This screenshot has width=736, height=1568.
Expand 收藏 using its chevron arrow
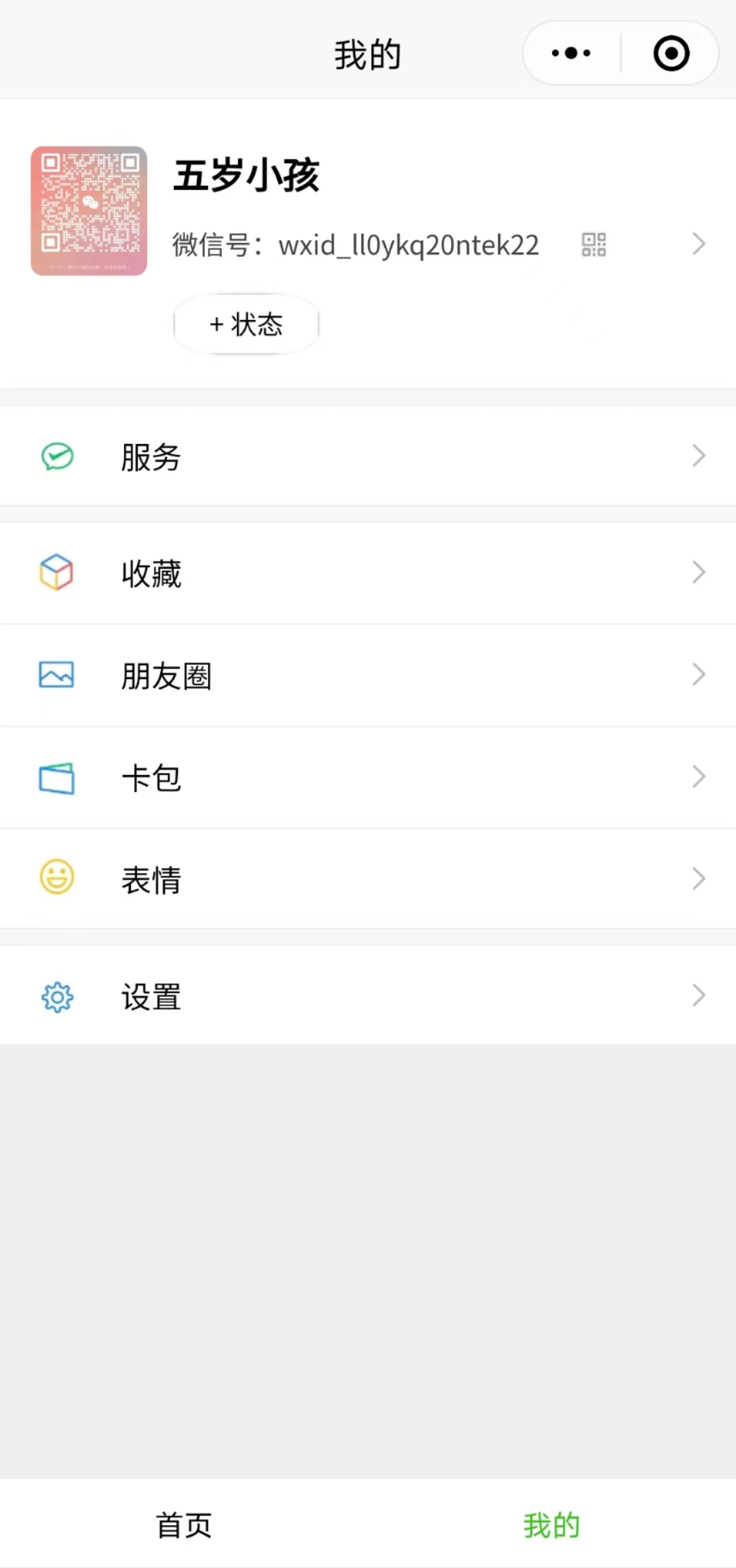pos(698,572)
